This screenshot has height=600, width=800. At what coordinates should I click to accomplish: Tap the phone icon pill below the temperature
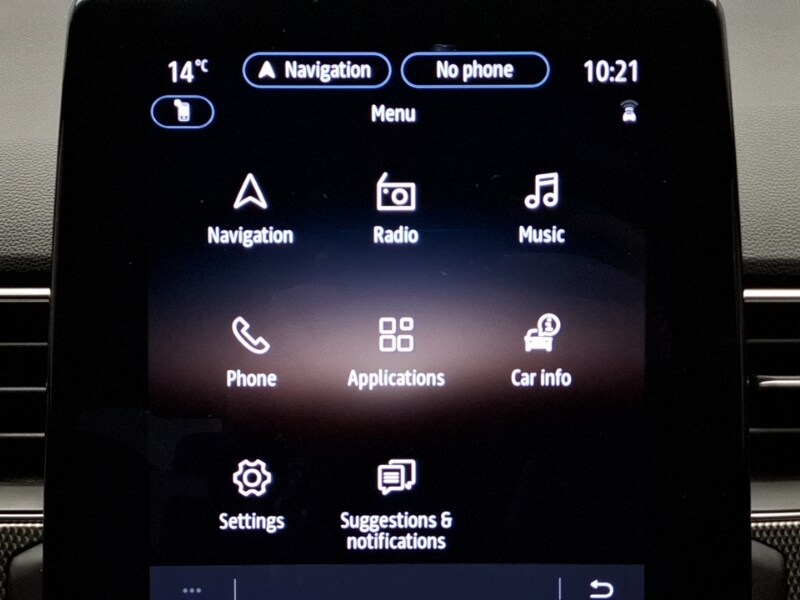click(x=182, y=112)
